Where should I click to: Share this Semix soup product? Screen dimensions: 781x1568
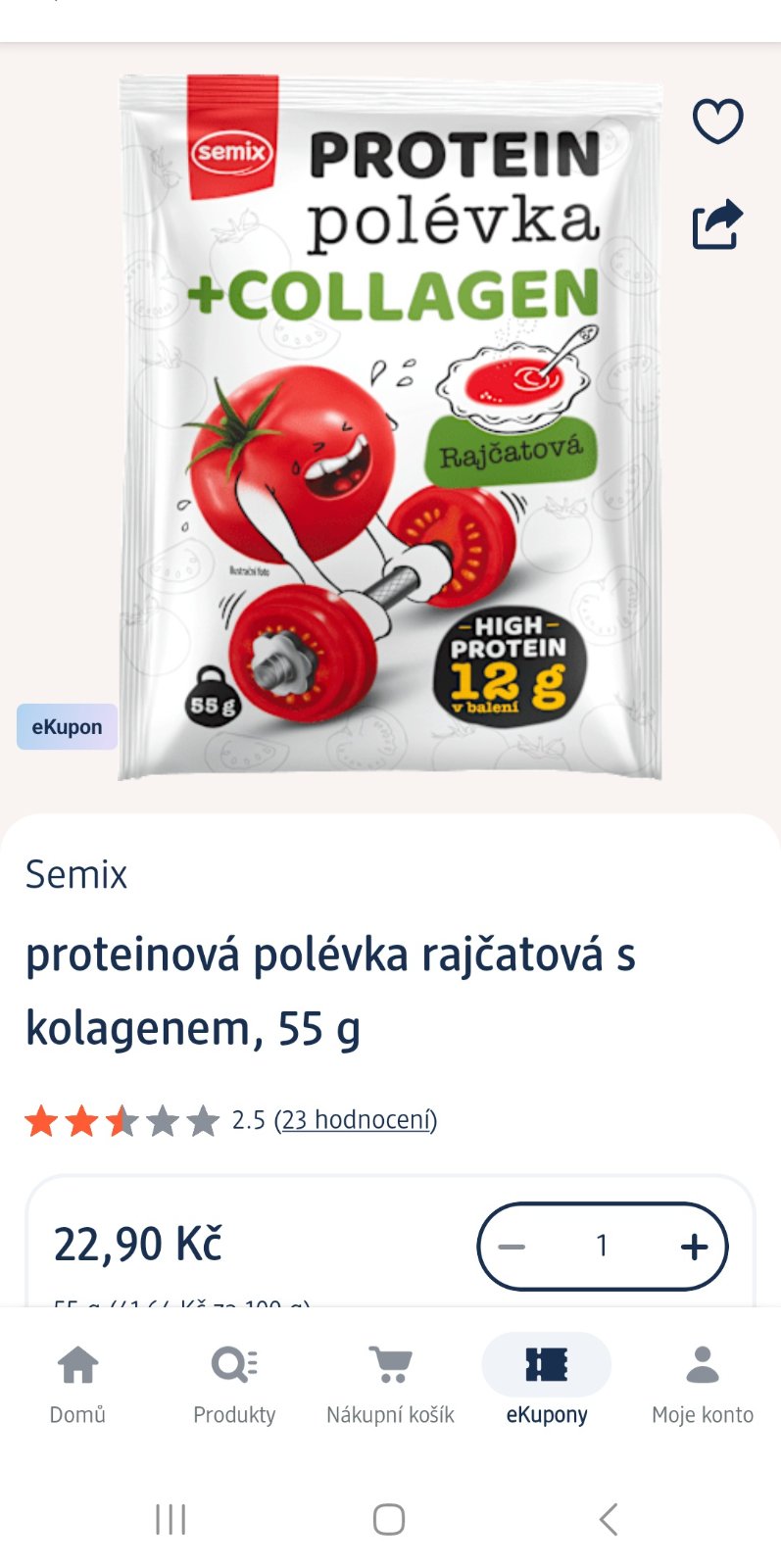coord(717,224)
